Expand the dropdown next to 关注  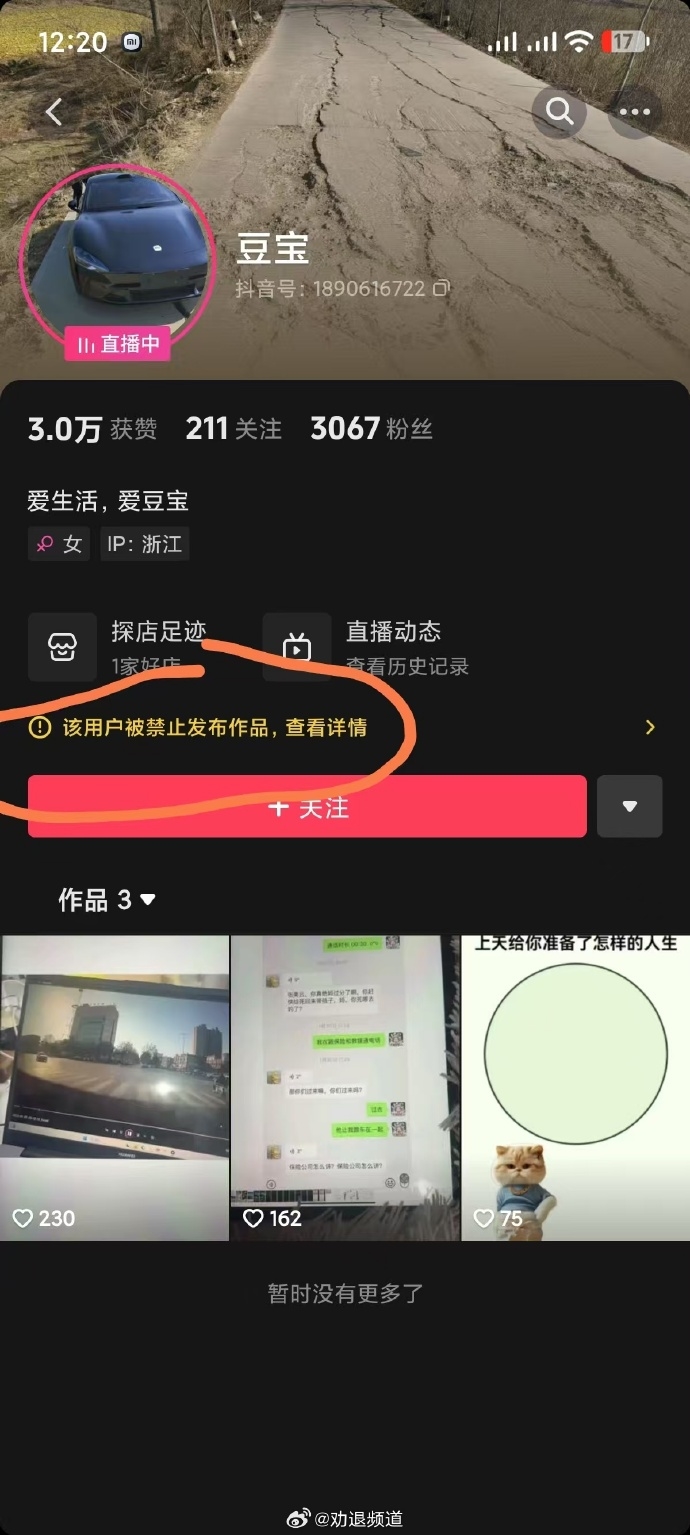[629, 806]
